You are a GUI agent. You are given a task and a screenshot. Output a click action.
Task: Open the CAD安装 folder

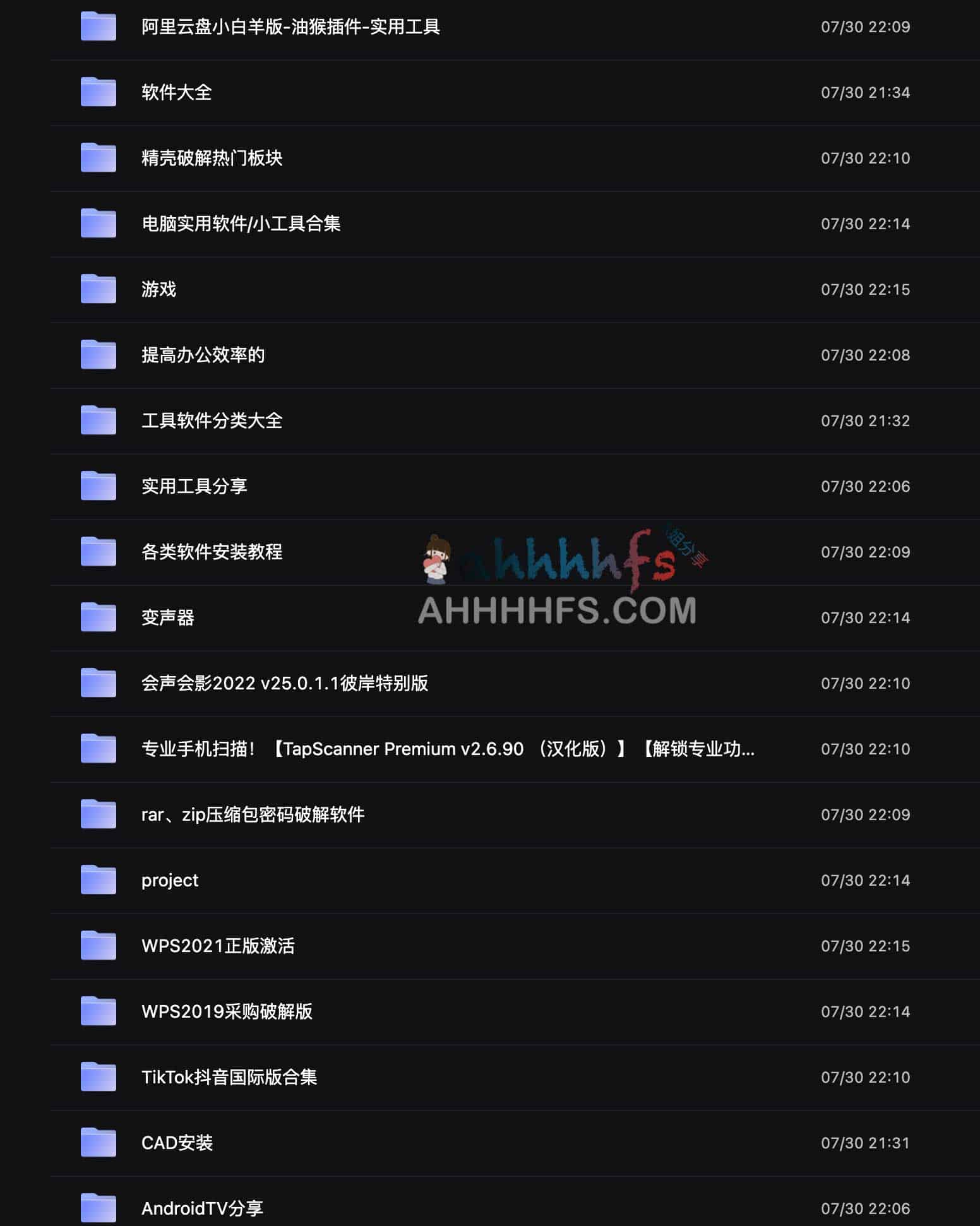177,1143
